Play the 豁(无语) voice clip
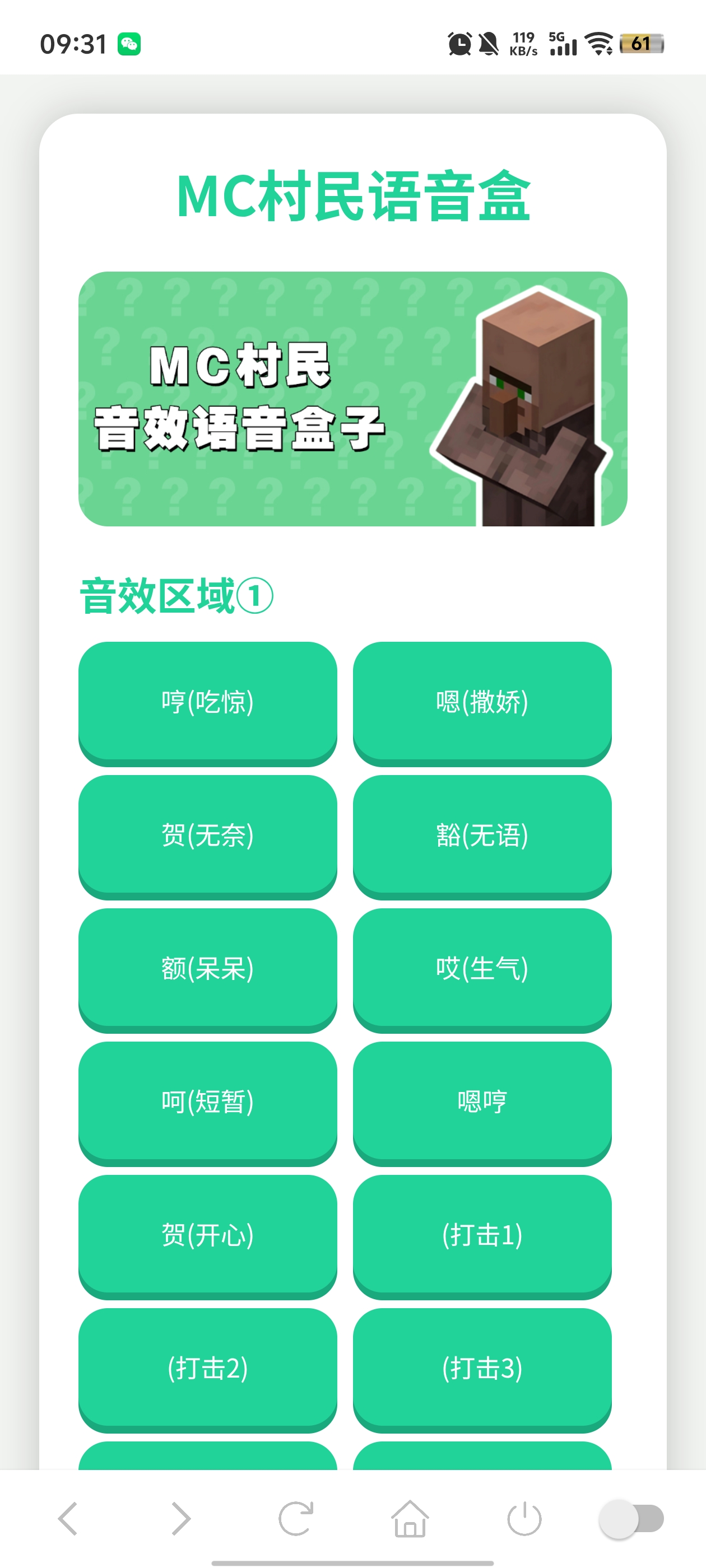This screenshot has width=706, height=1568. point(482,834)
